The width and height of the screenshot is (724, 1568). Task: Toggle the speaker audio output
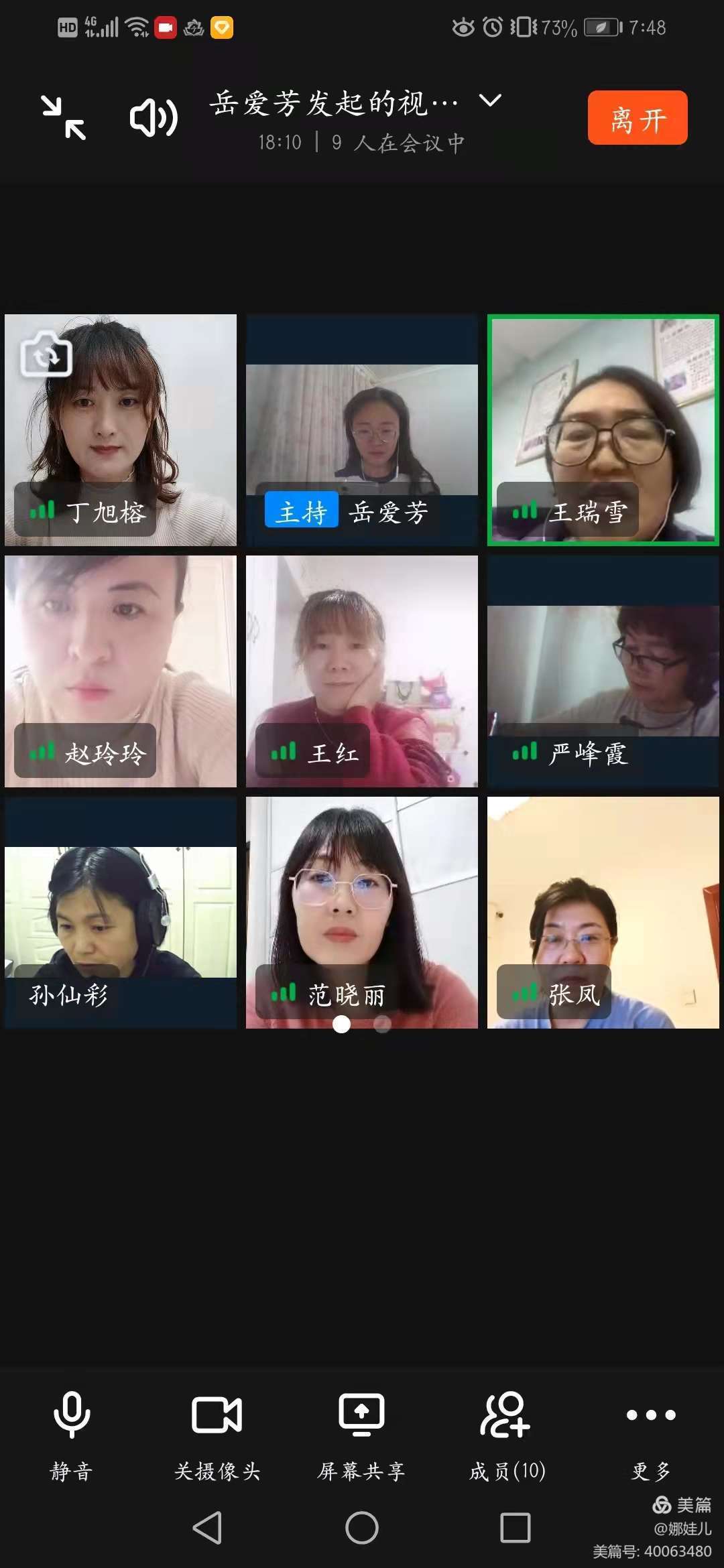click(154, 118)
